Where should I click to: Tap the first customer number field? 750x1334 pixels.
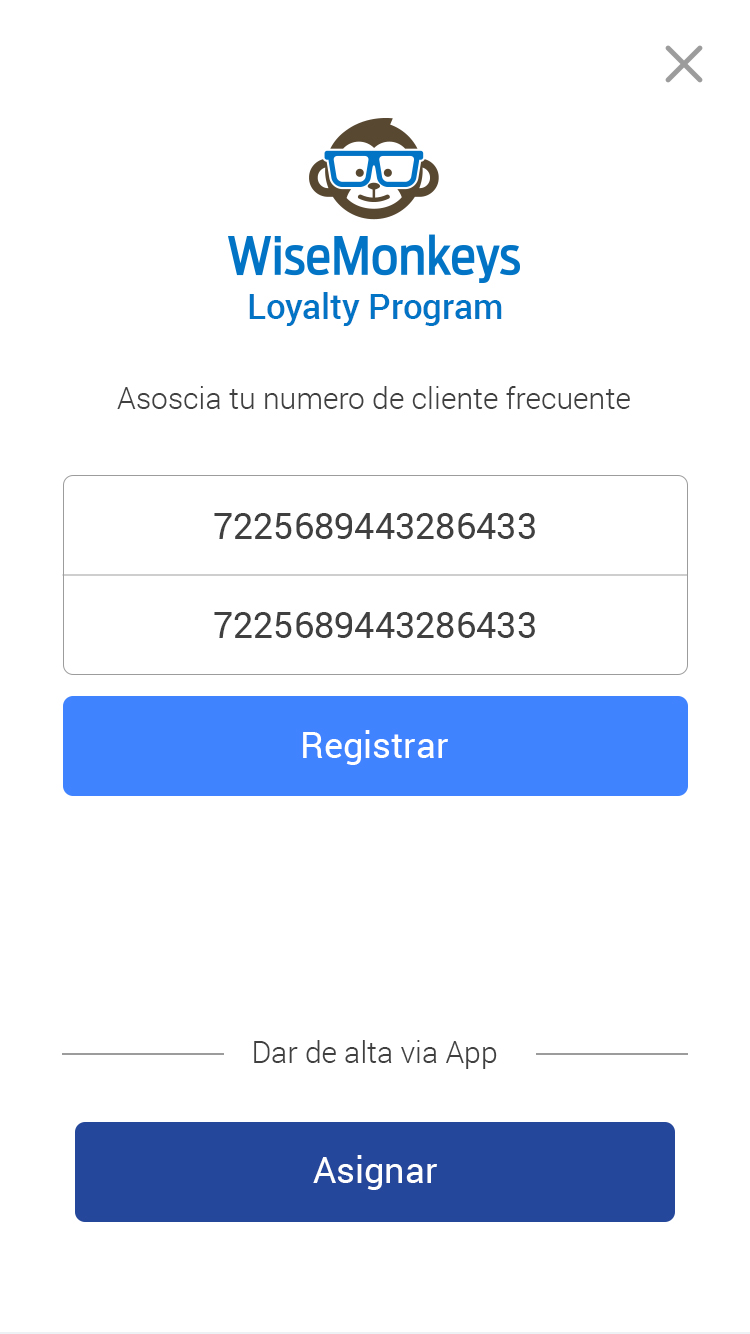[x=375, y=526]
